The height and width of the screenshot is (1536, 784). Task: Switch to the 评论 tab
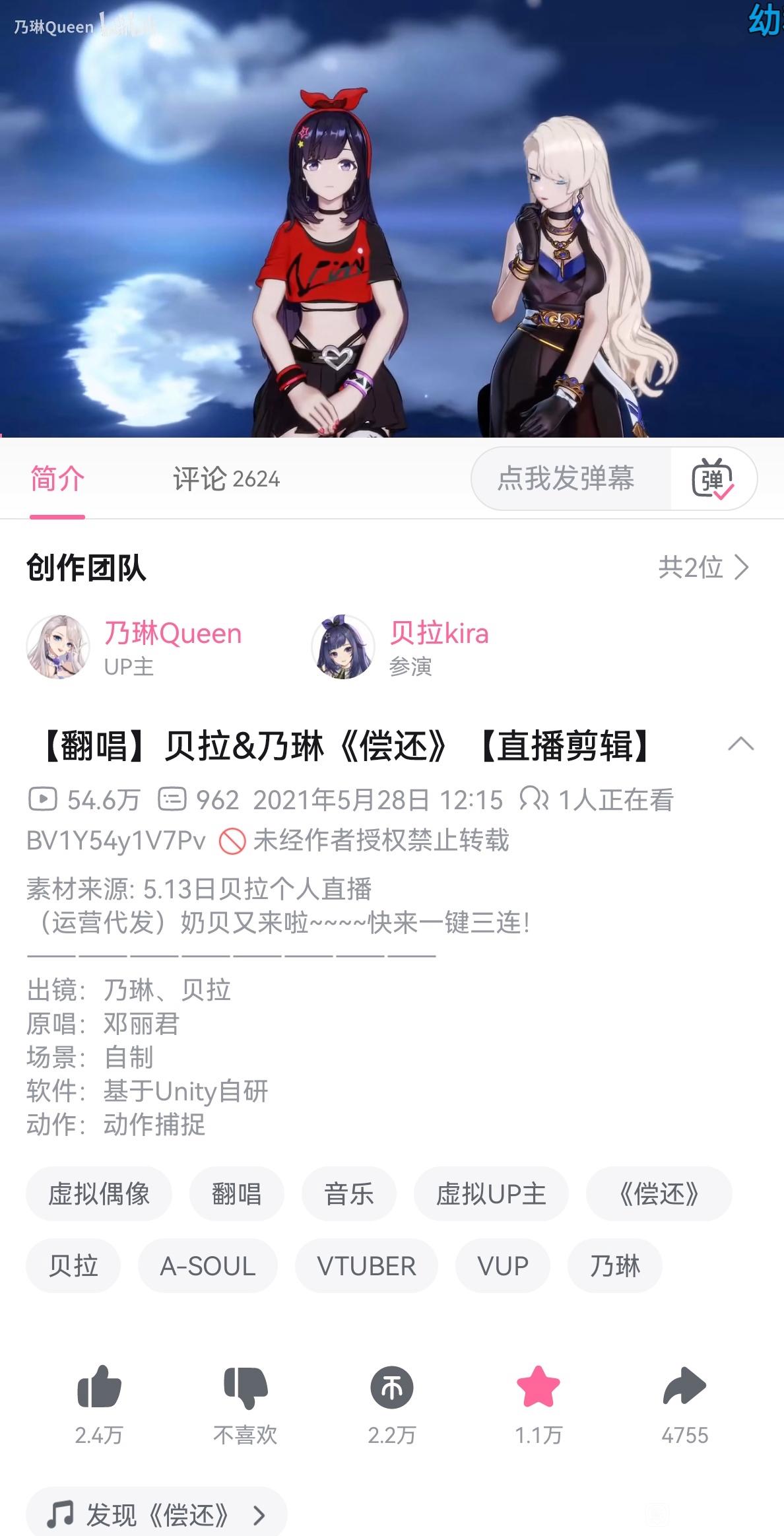click(226, 479)
